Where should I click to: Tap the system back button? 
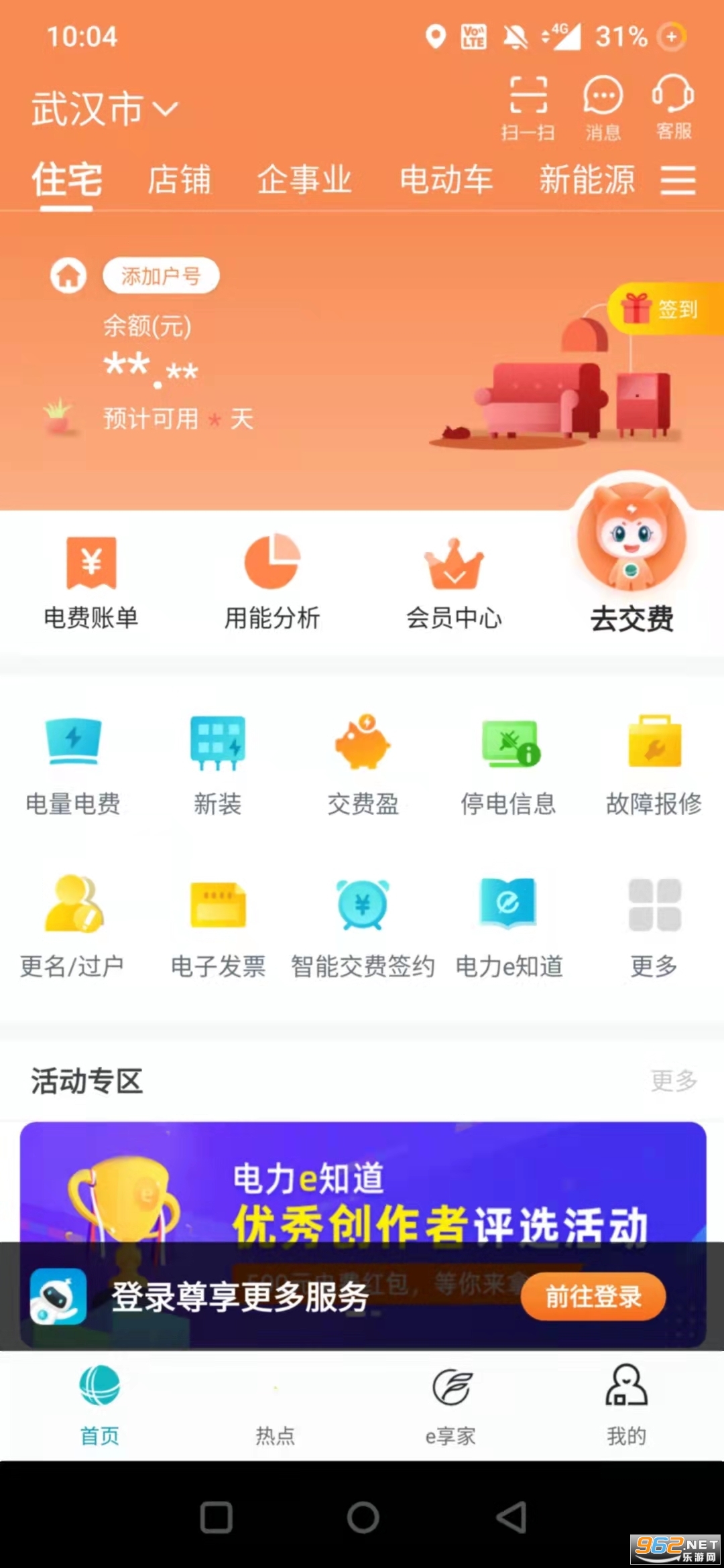(511, 1518)
